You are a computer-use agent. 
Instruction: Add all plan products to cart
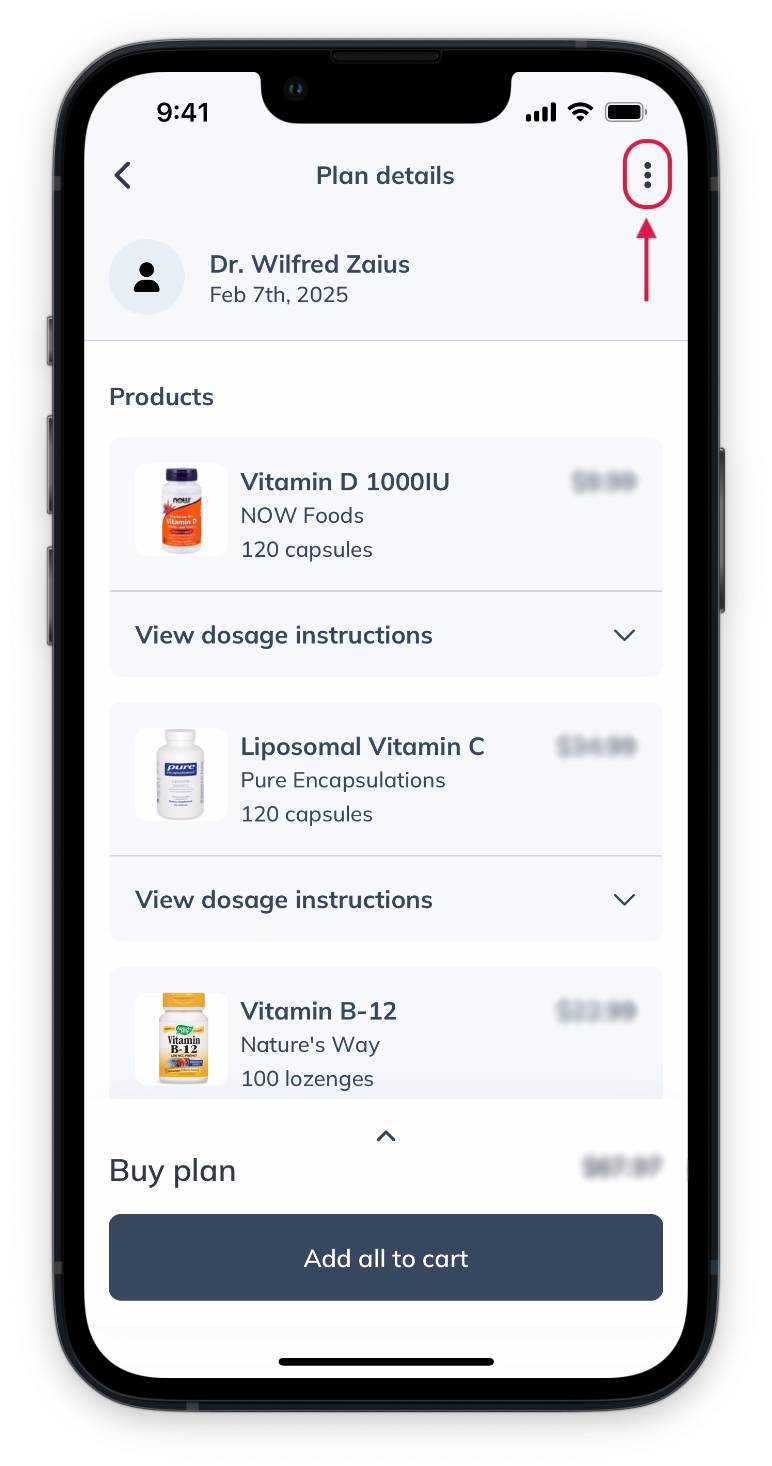tap(385, 1257)
